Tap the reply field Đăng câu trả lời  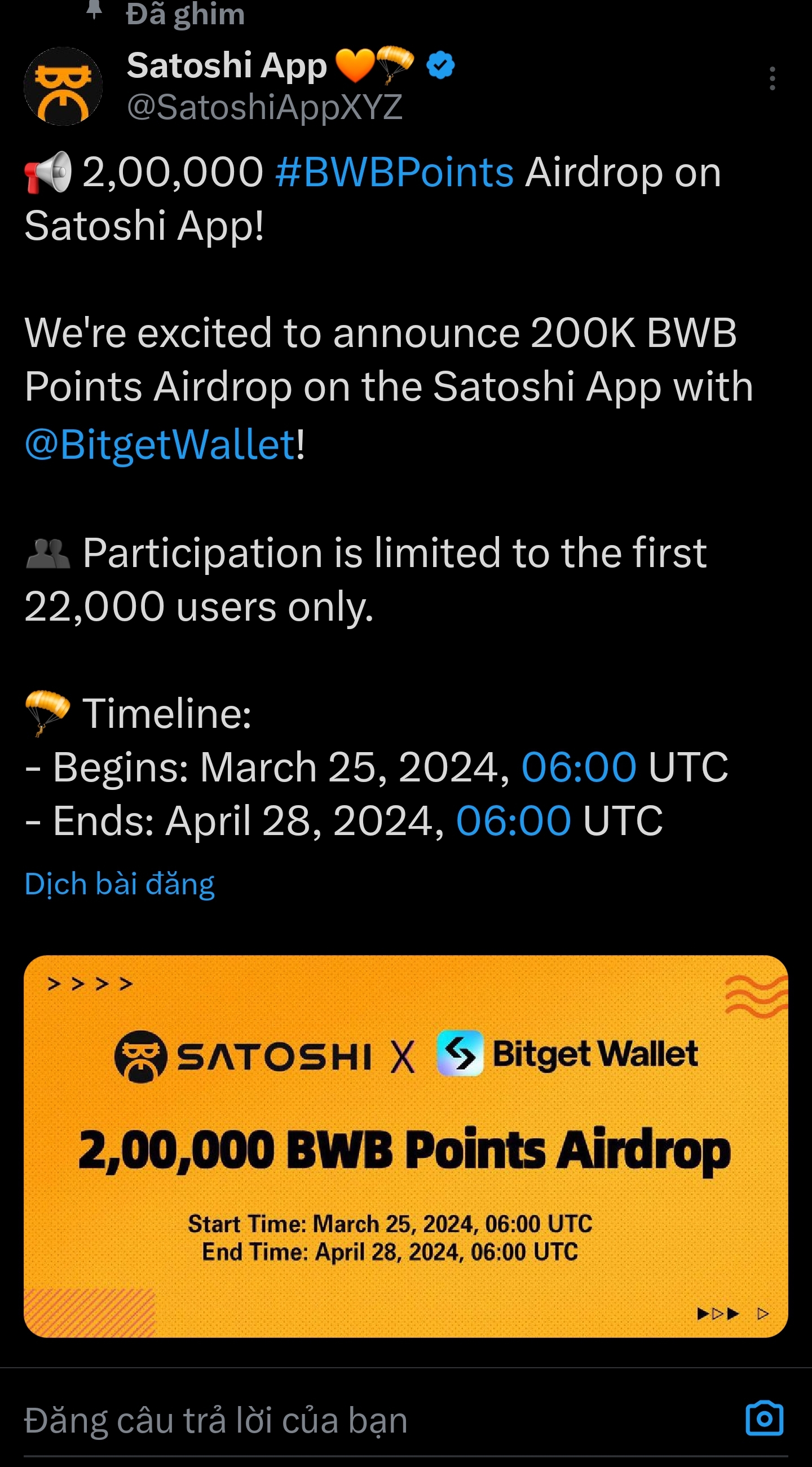(x=216, y=1420)
